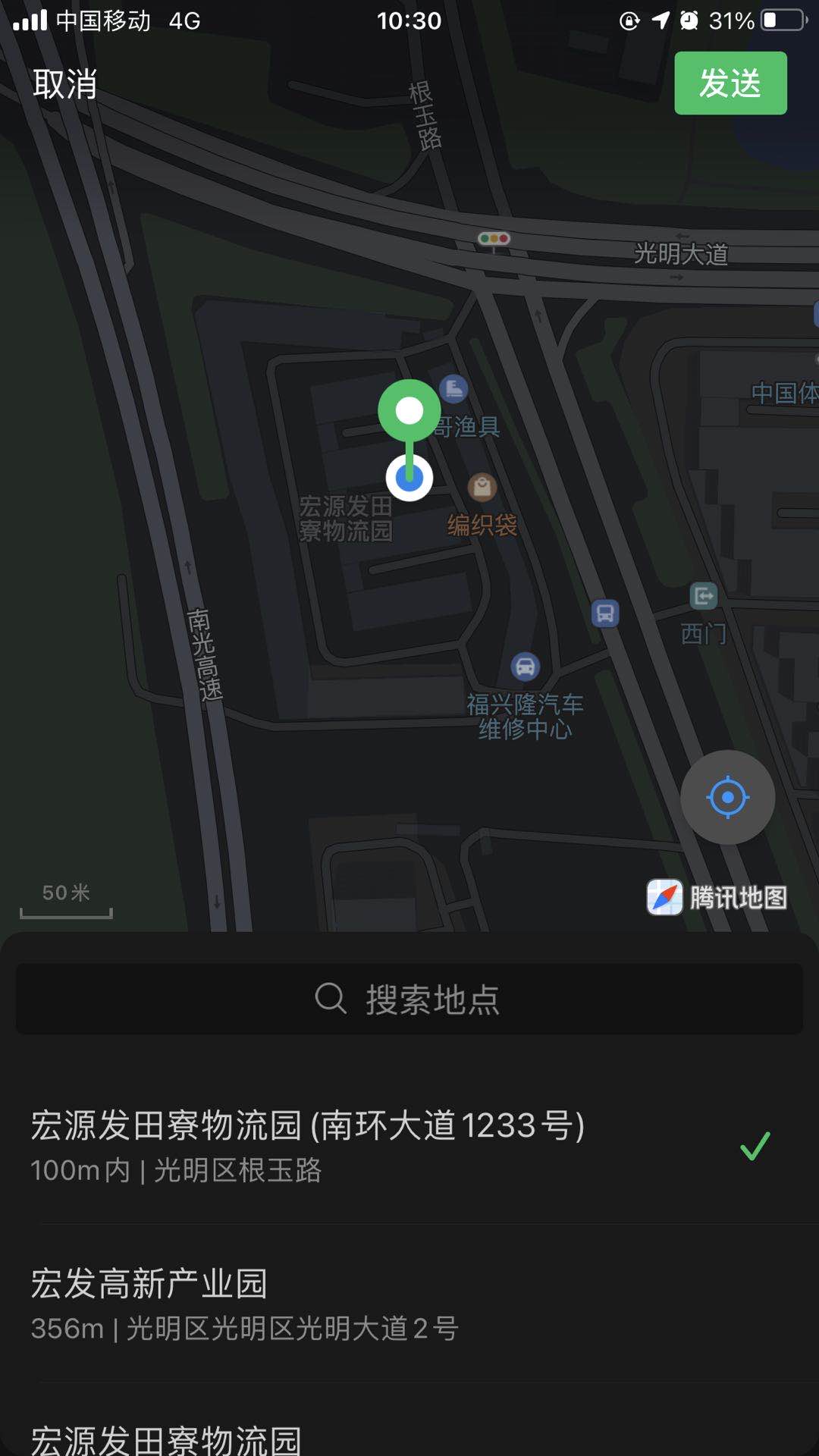Viewport: 819px width, 1456px height.
Task: Recenter map on current location
Action: [x=727, y=797]
